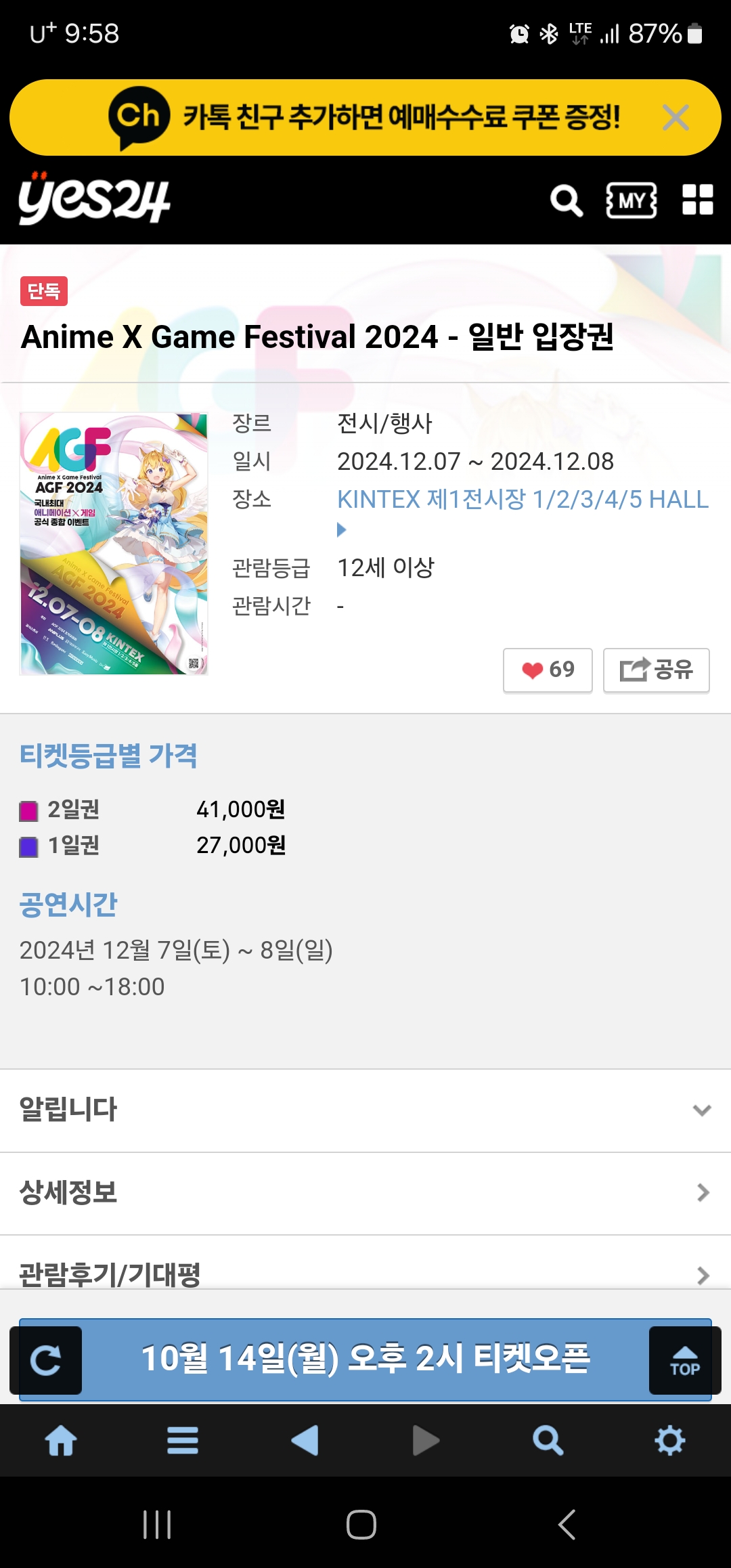The image size is (731, 1568).
Task: Open the KINTEX venue link
Action: pos(523,500)
